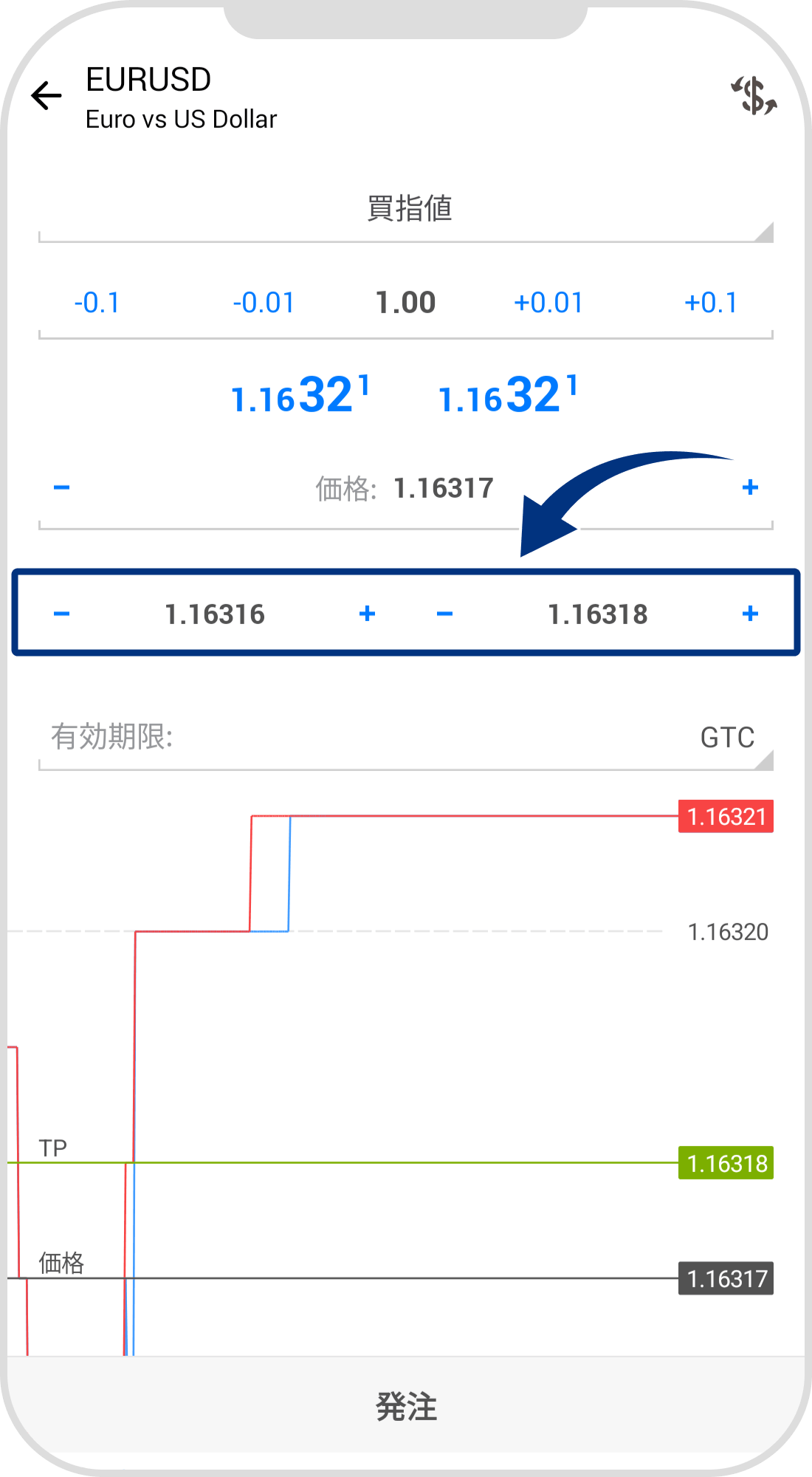Increase the take profit with its plus button
Viewport: 812px width, 1477px height.
[x=751, y=613]
